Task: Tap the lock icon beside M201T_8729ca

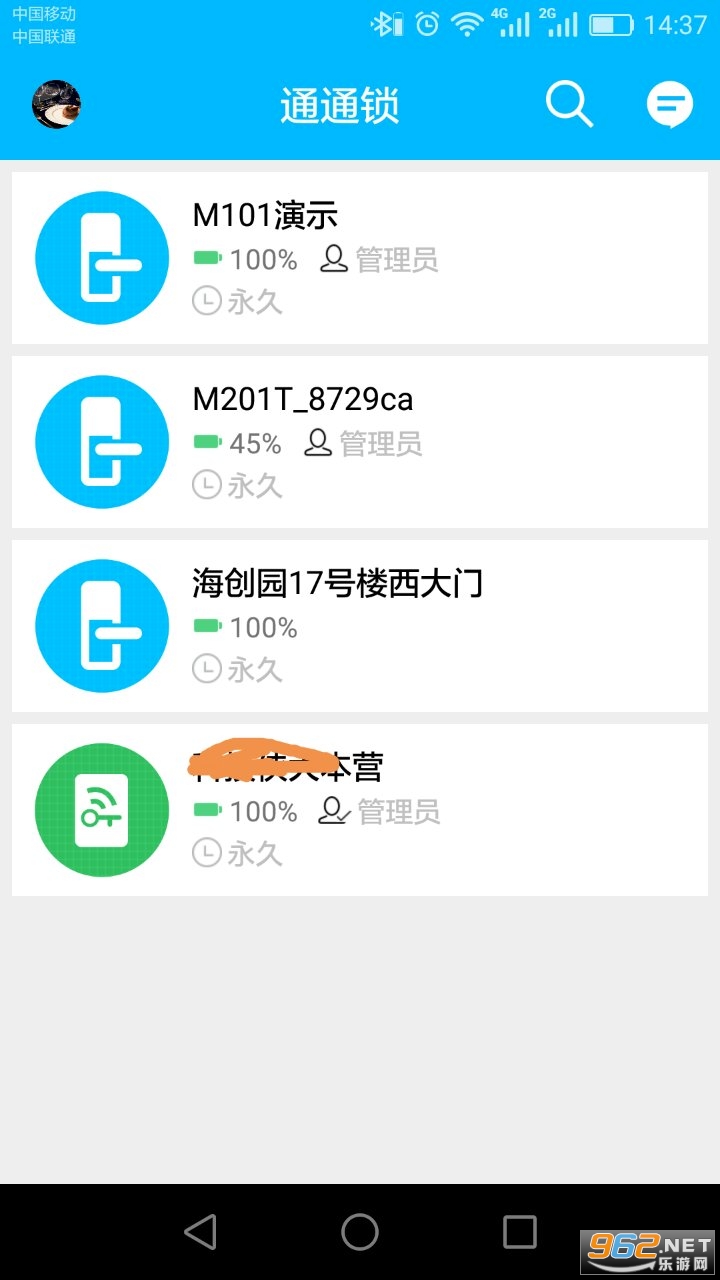Action: pyautogui.click(x=101, y=441)
